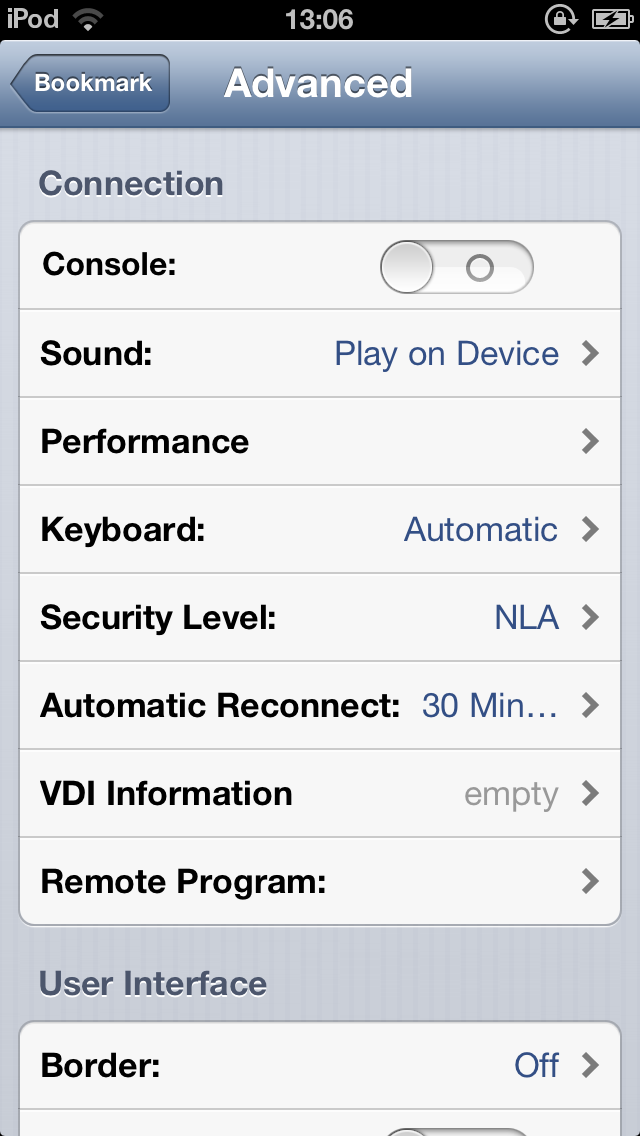Open the Remote Program row
The width and height of the screenshot is (640, 1136).
320,882
